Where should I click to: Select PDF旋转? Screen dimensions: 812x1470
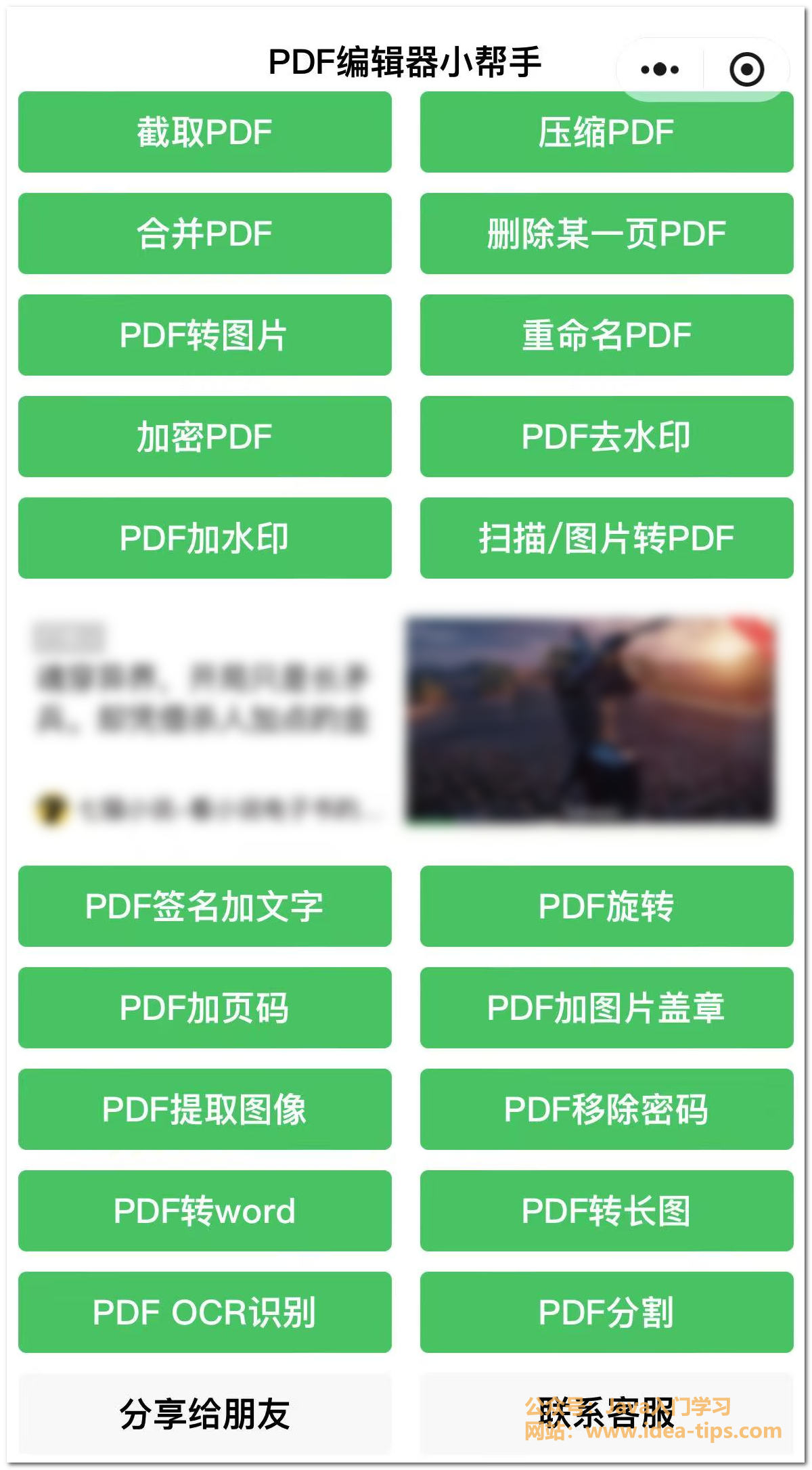(x=606, y=906)
